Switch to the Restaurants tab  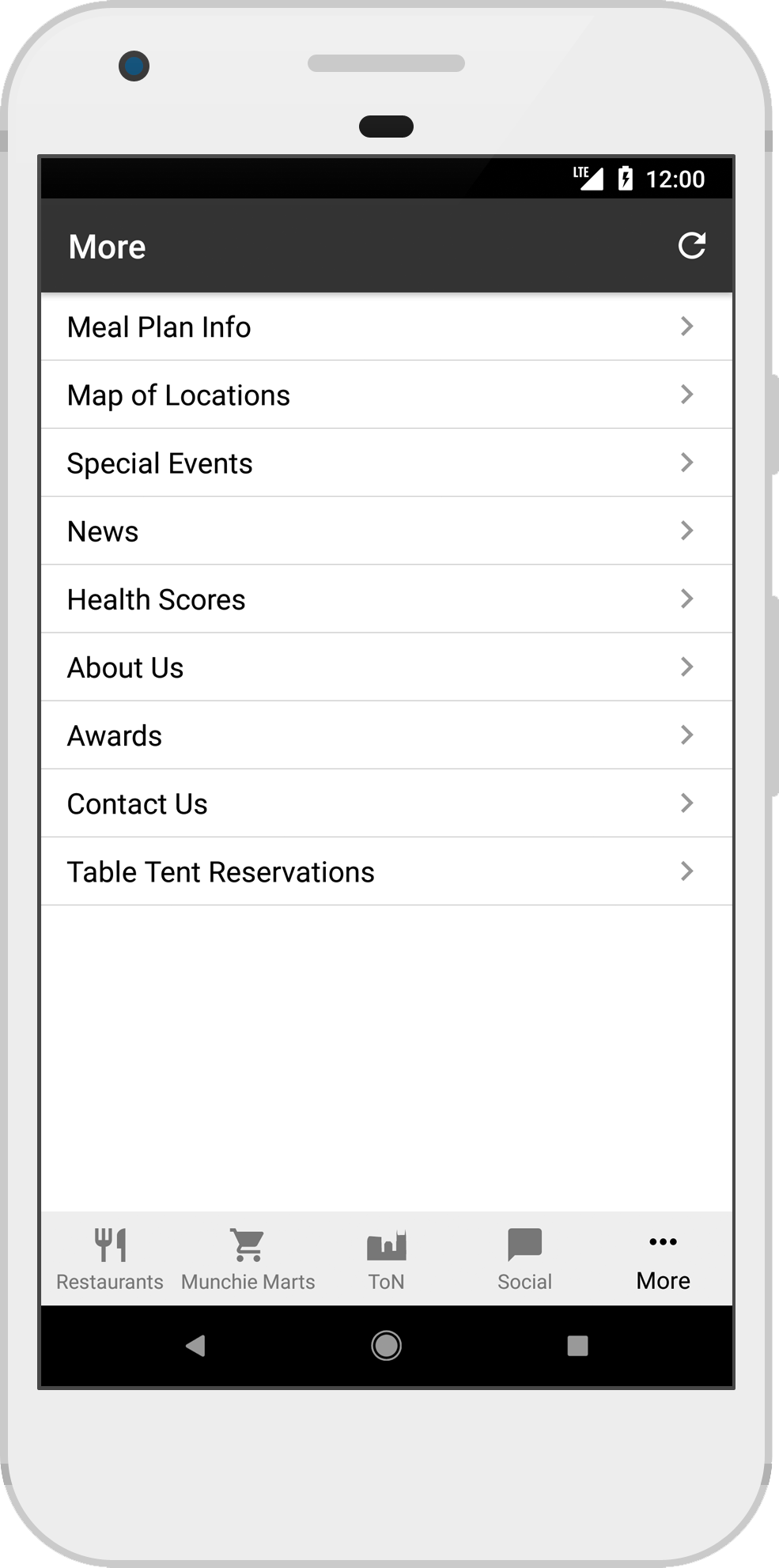[x=110, y=1258]
